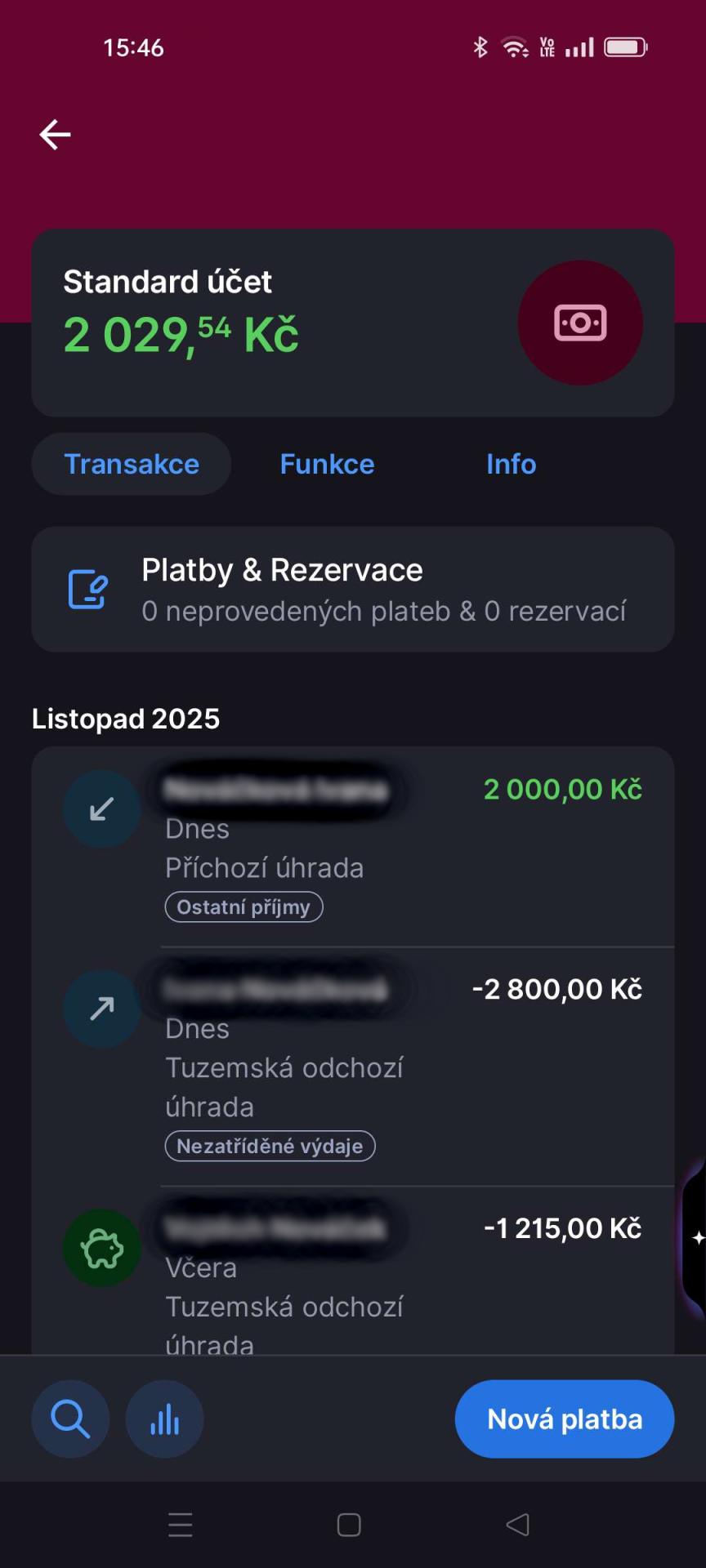Screen dimensions: 706x1568
Task: Open Platby & Rezervace overview
Action: click(x=353, y=589)
